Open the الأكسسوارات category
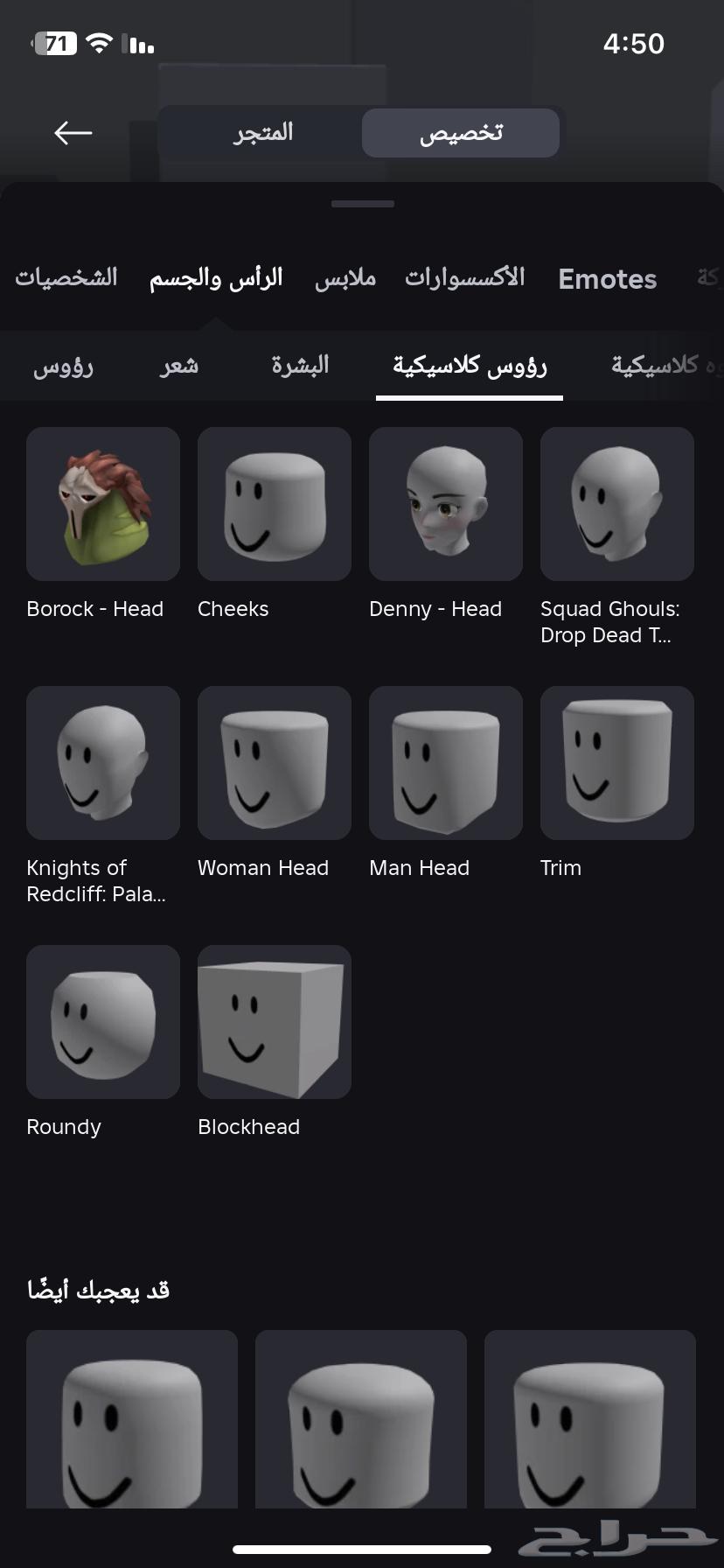Image resolution: width=724 pixels, height=1568 pixels. pyautogui.click(x=464, y=278)
